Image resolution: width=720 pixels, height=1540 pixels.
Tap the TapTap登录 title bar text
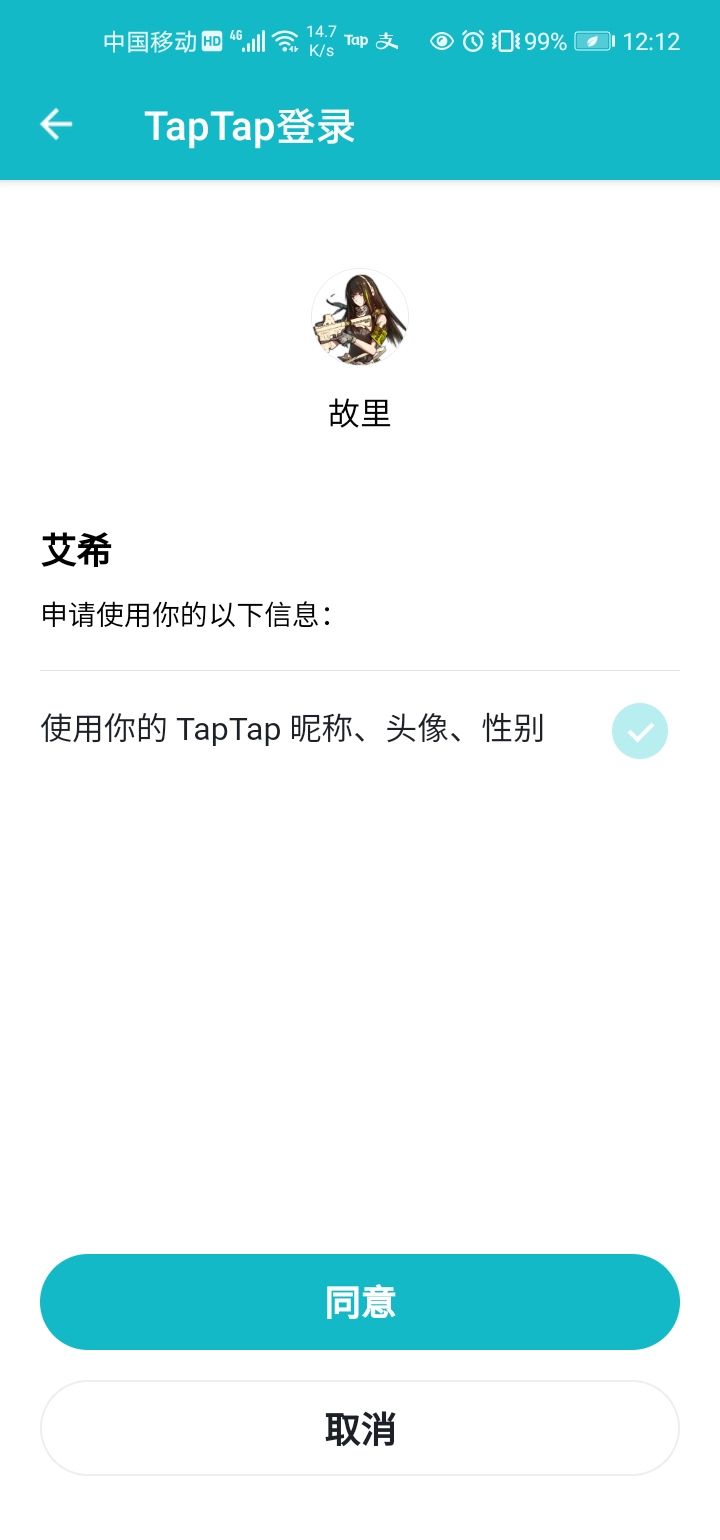pos(248,125)
